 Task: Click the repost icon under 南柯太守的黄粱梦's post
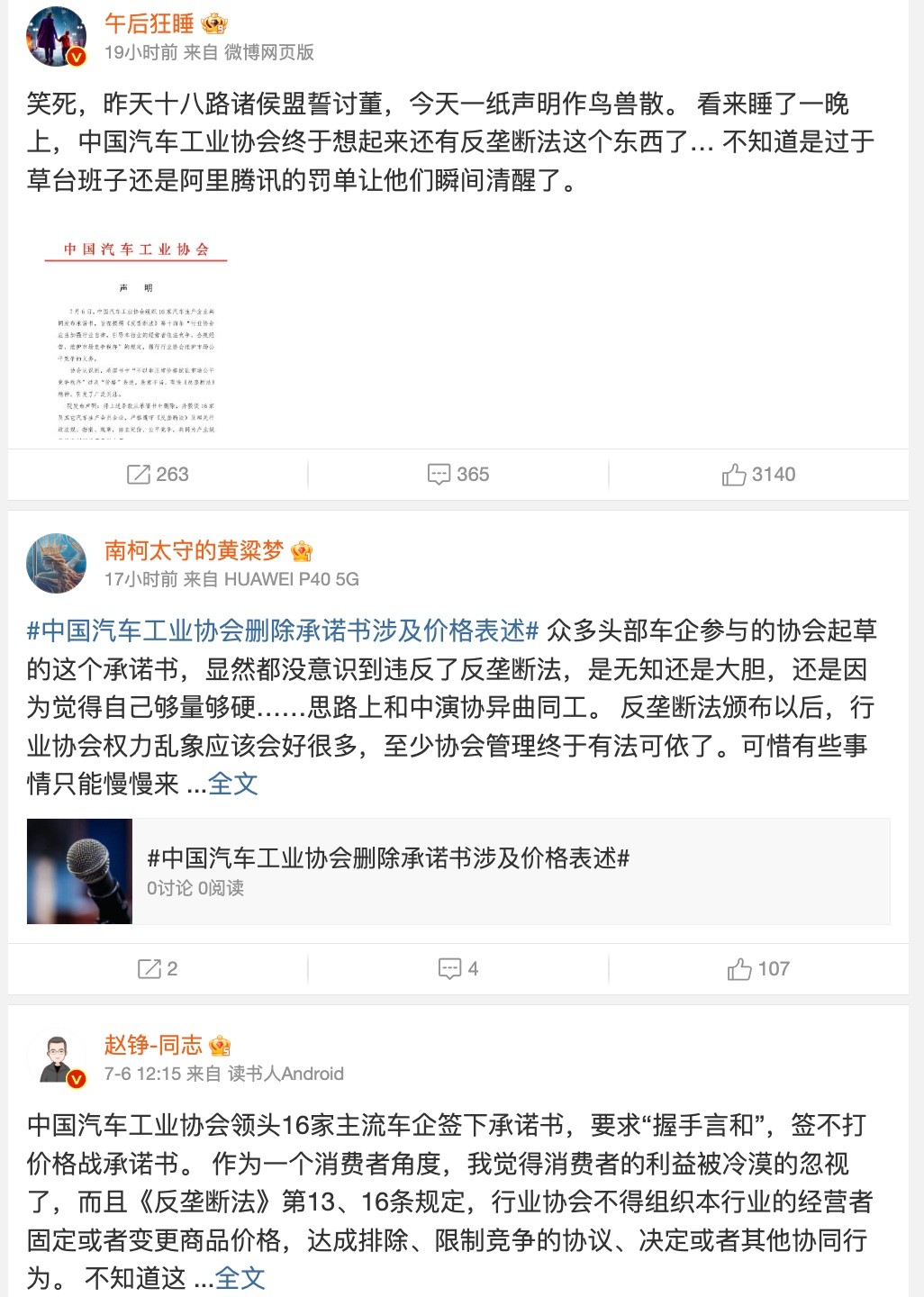click(x=151, y=969)
